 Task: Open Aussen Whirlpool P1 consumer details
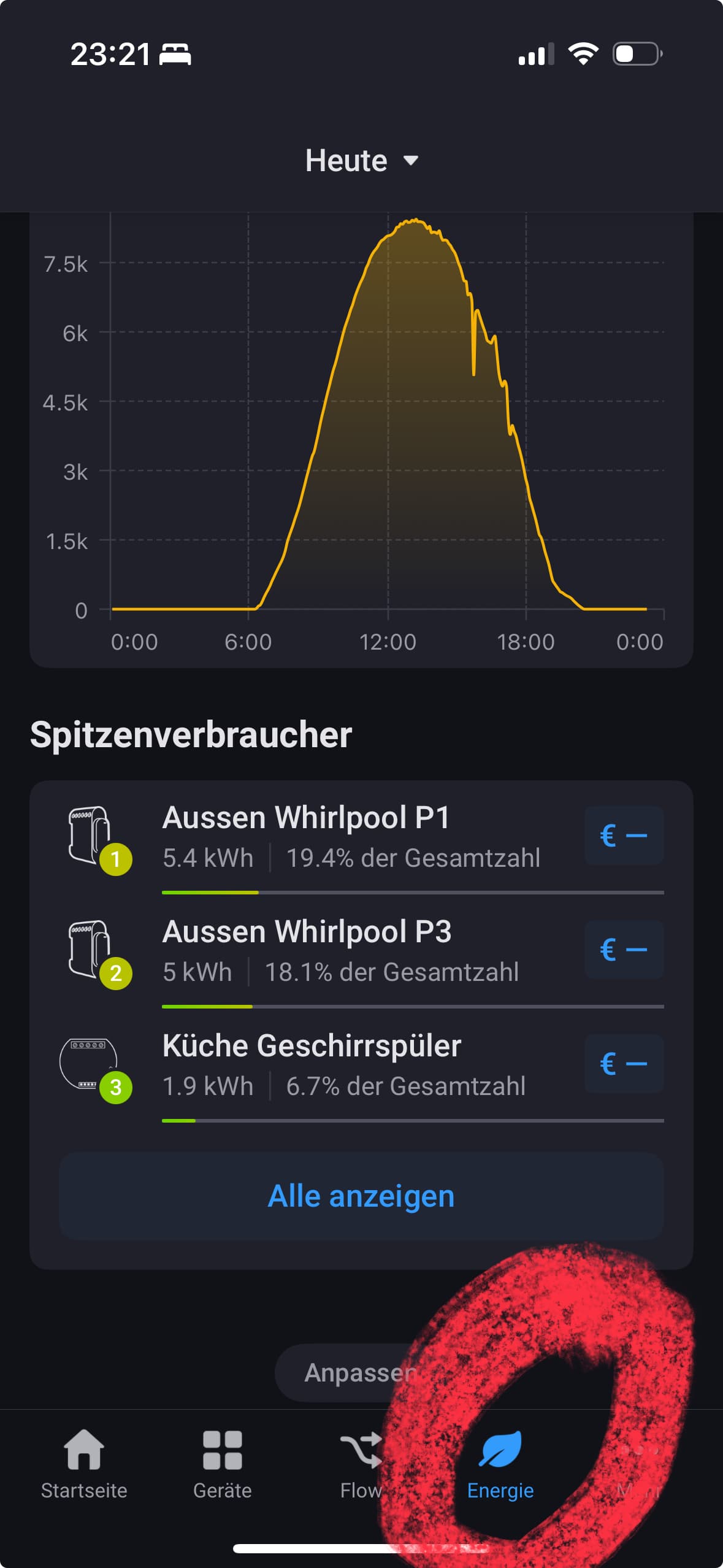[x=351, y=837]
